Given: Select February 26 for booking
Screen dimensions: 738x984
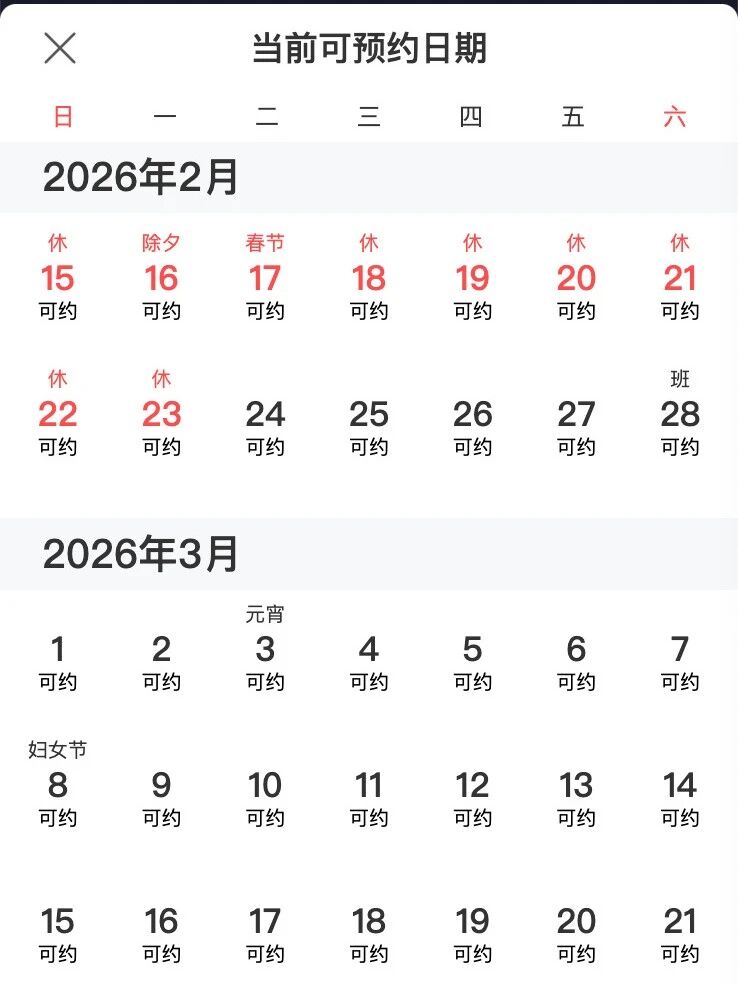Looking at the screenshot, I should [x=472, y=415].
